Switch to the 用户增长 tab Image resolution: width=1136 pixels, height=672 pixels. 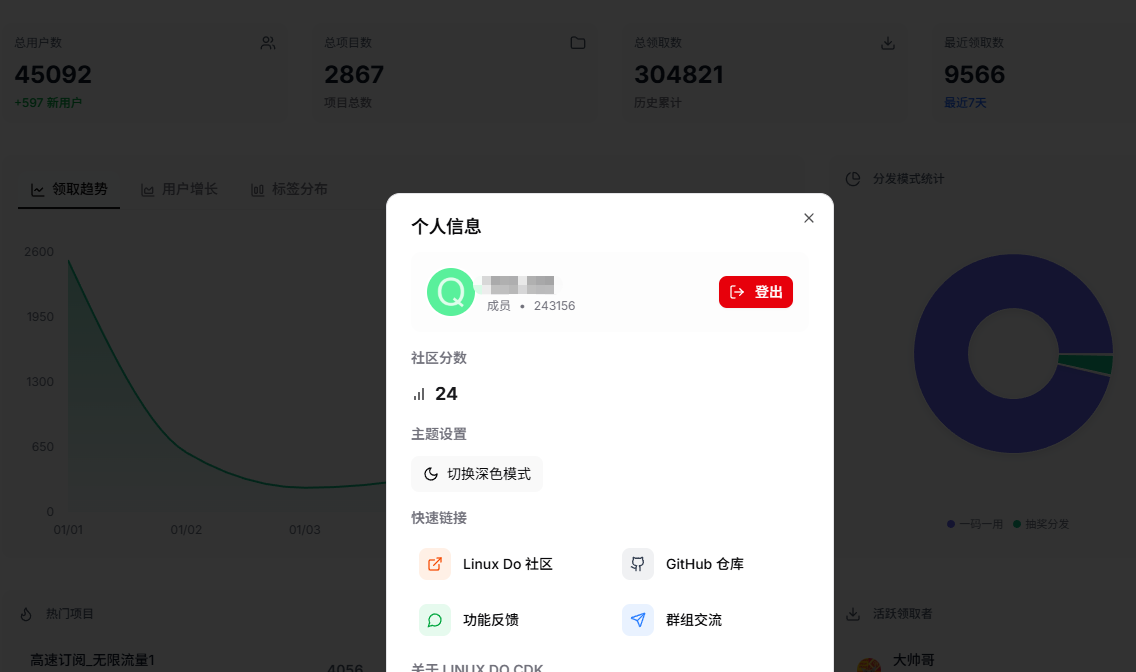(x=179, y=189)
